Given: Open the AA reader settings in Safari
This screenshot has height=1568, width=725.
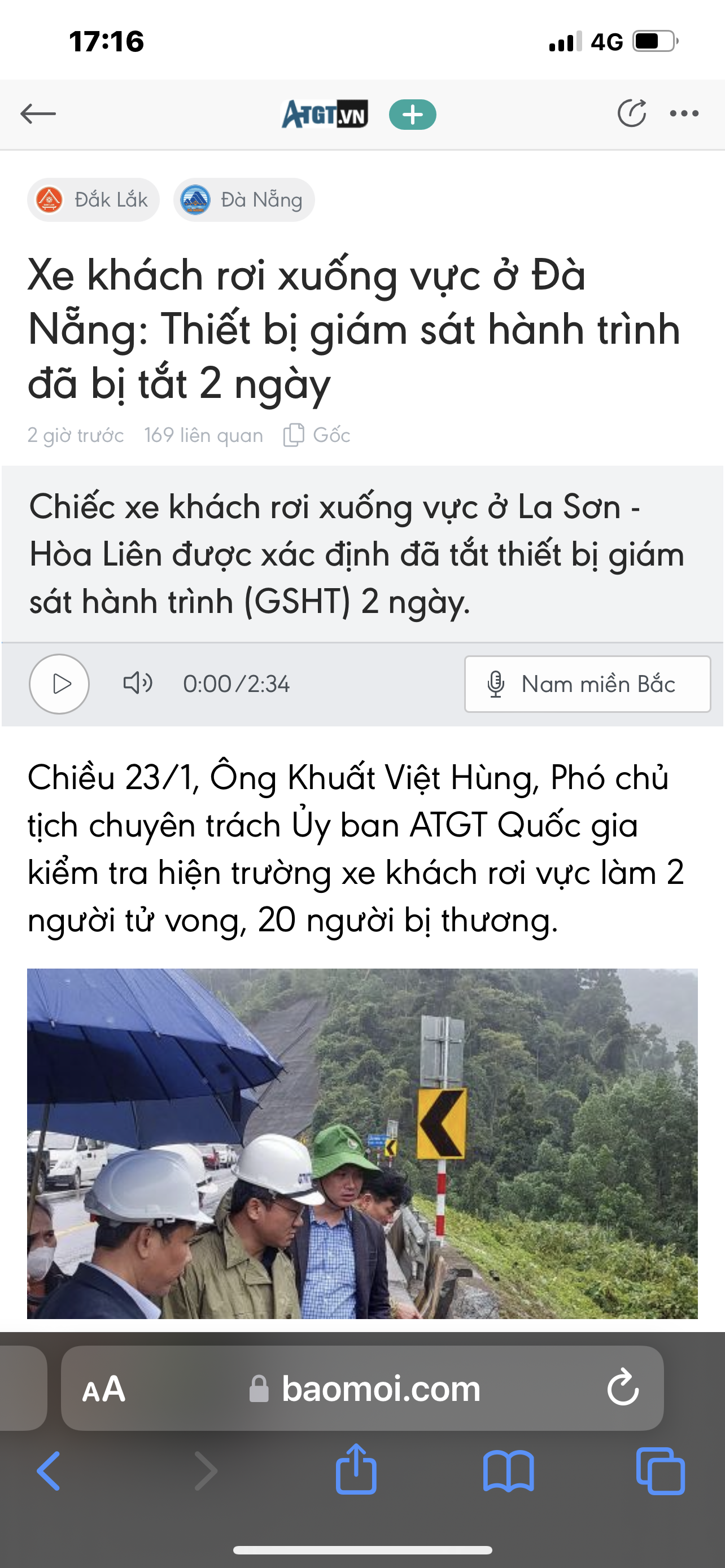Looking at the screenshot, I should 104,1389.
